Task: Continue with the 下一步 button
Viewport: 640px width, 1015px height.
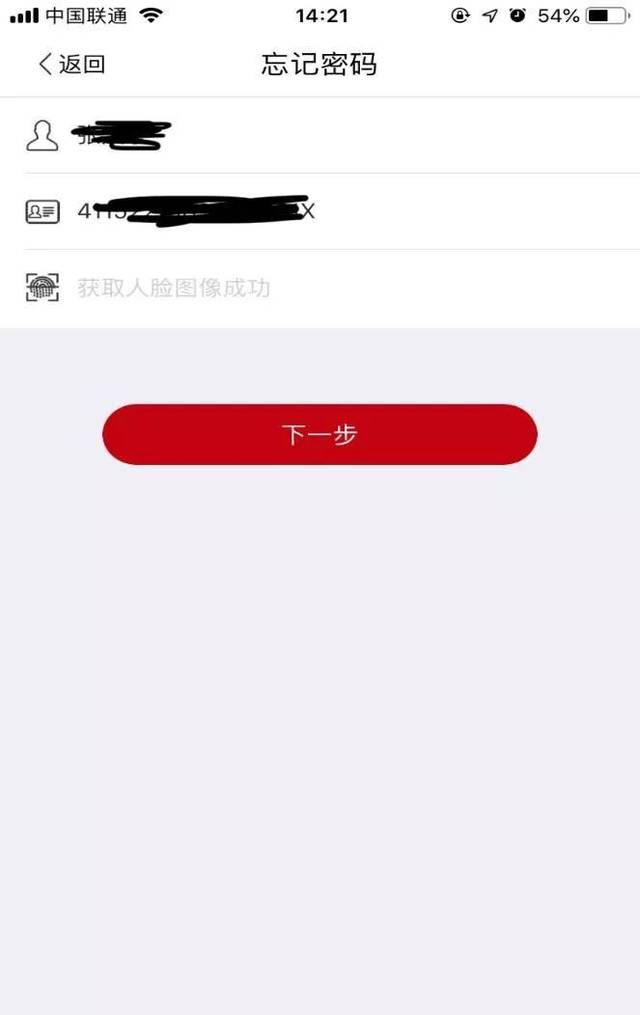Action: (320, 434)
